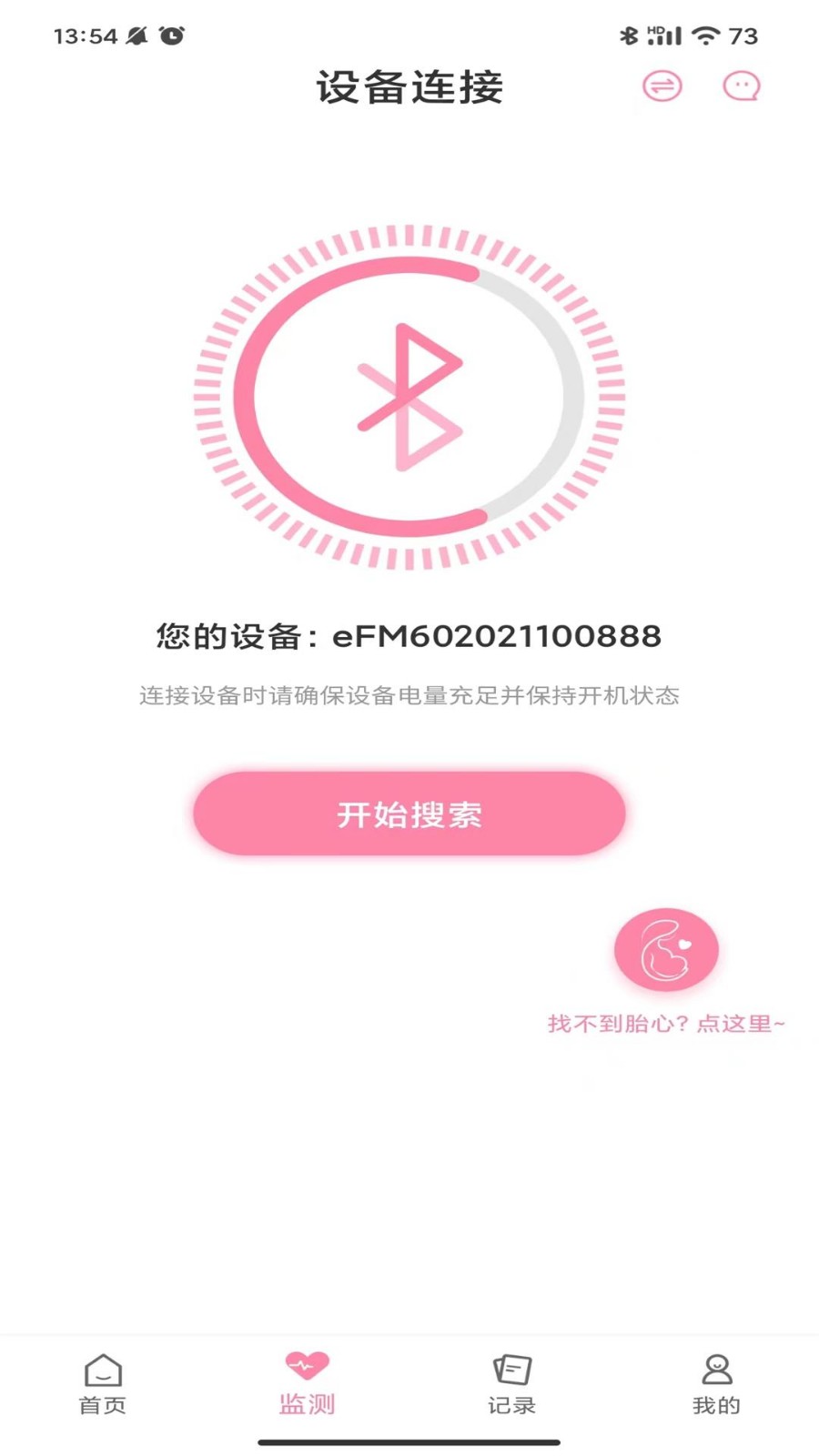This screenshot has height=1456, width=819.
Task: Tap the device name eFM602021100888
Action: click(409, 636)
